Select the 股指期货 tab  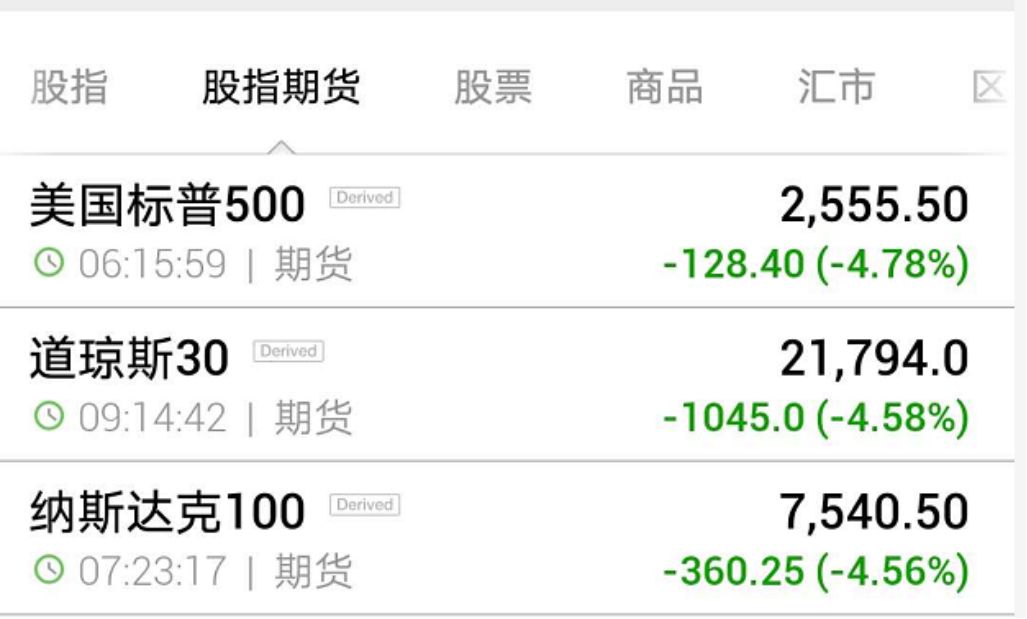281,89
